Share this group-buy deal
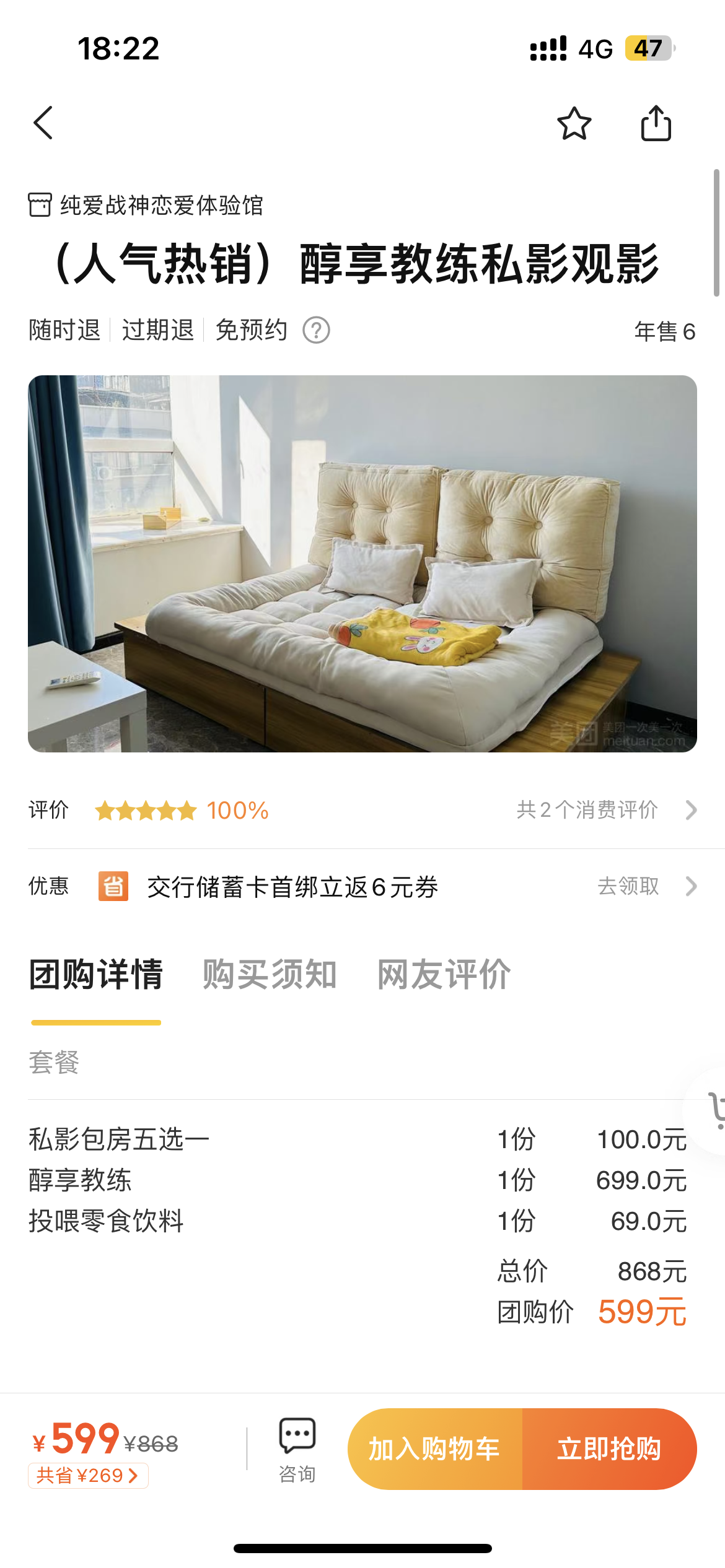725x1568 pixels. click(x=656, y=124)
